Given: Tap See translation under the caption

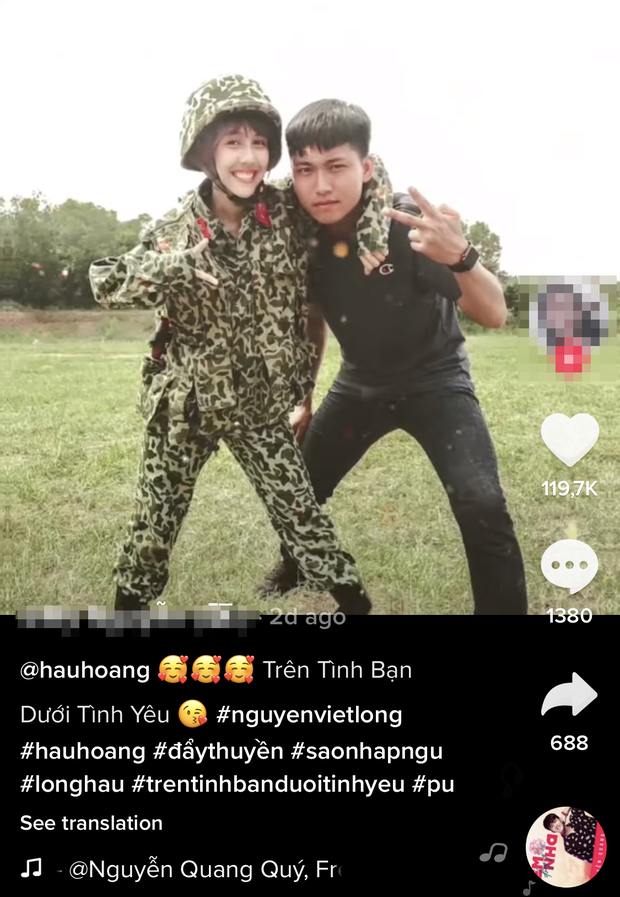Looking at the screenshot, I should click(91, 823).
